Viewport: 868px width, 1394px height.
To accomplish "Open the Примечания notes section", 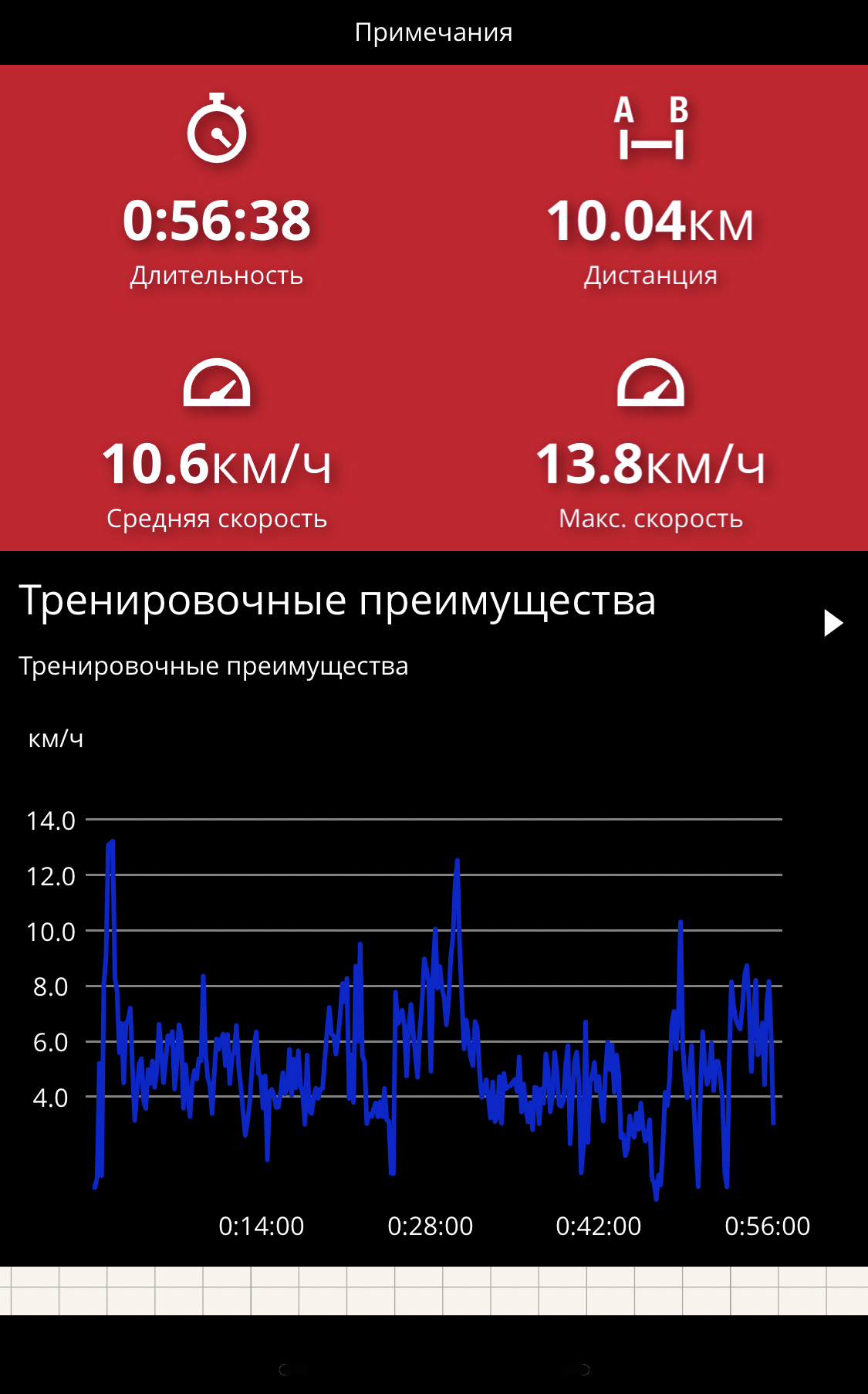I will 434,32.
